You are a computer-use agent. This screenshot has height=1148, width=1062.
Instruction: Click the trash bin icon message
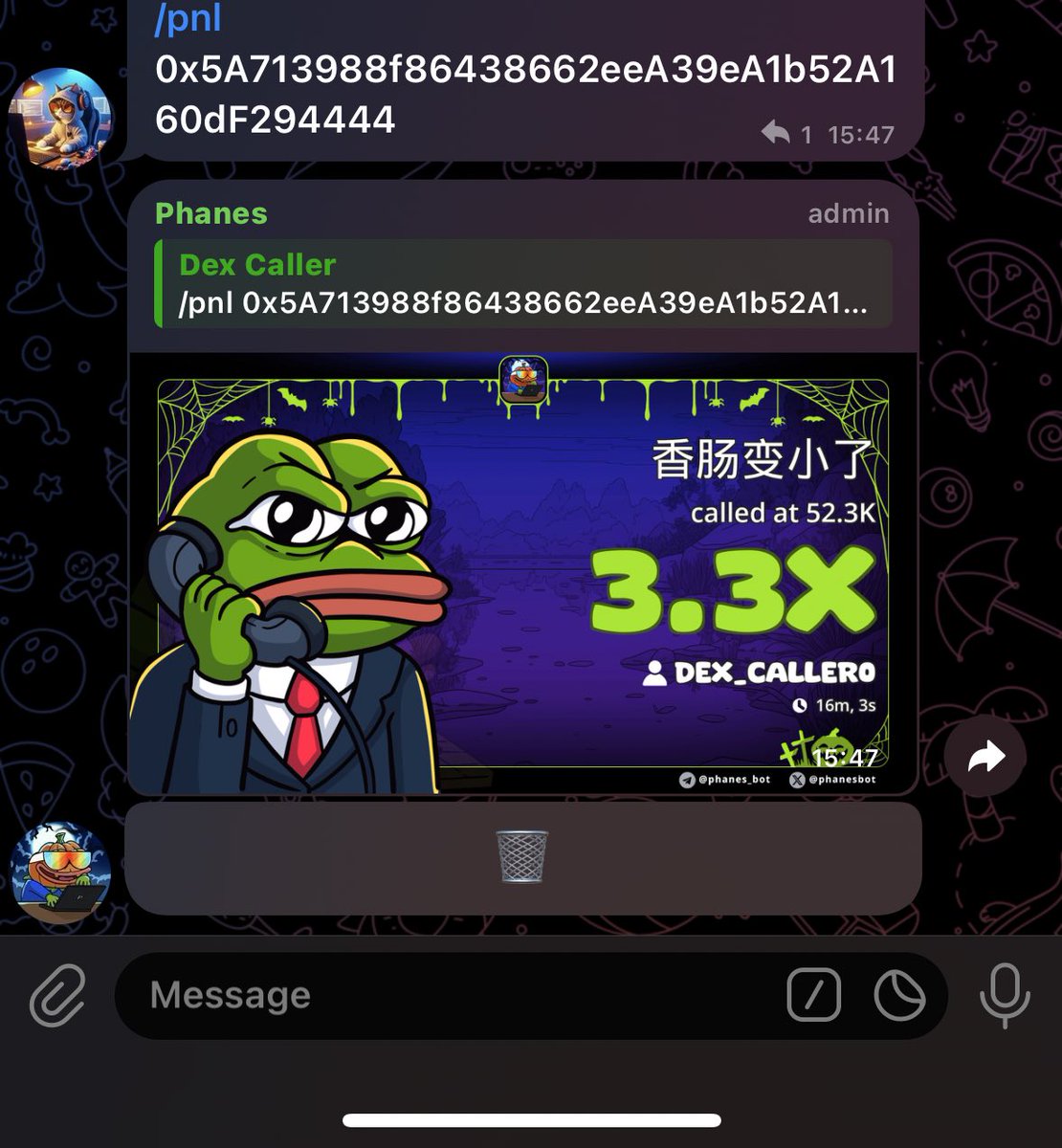(x=522, y=858)
